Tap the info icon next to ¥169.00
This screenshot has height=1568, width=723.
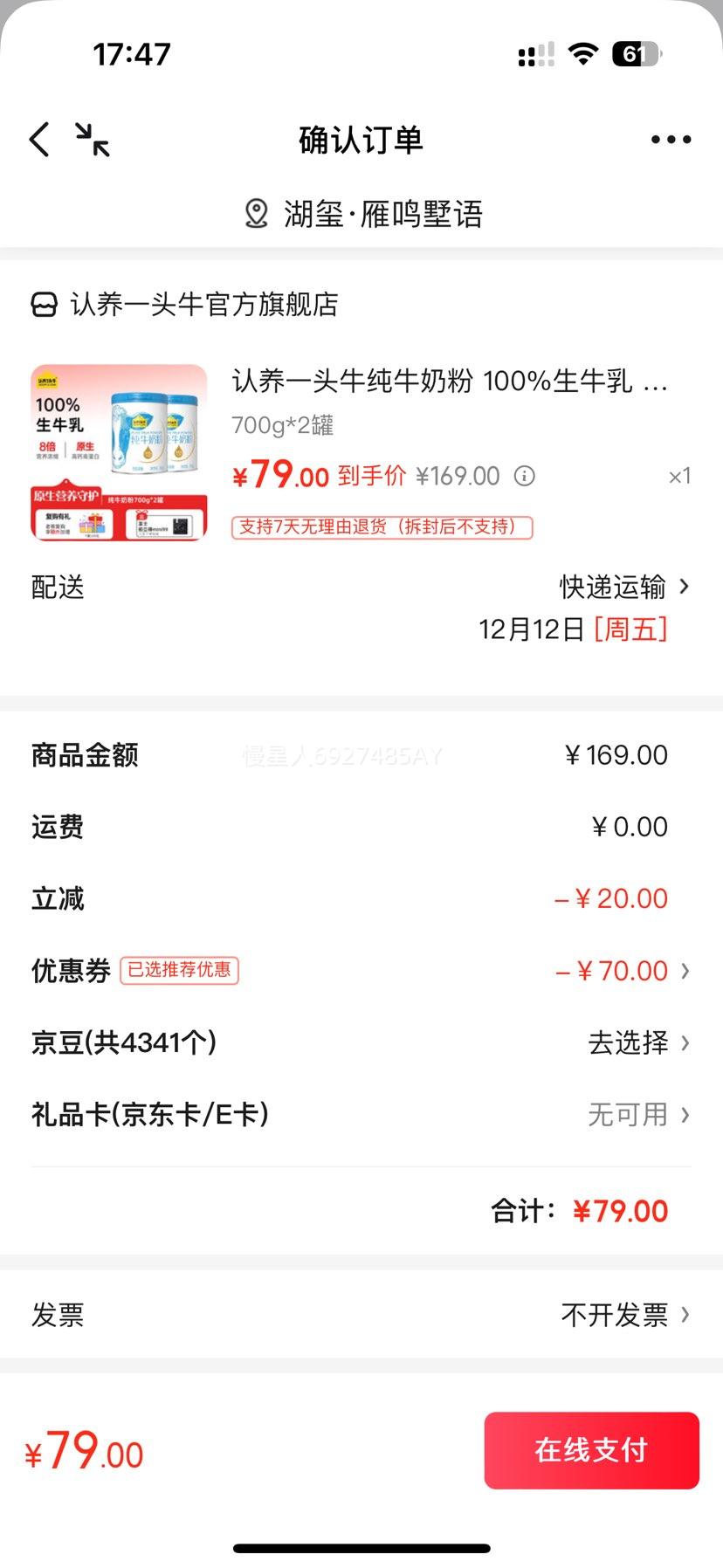[x=523, y=476]
